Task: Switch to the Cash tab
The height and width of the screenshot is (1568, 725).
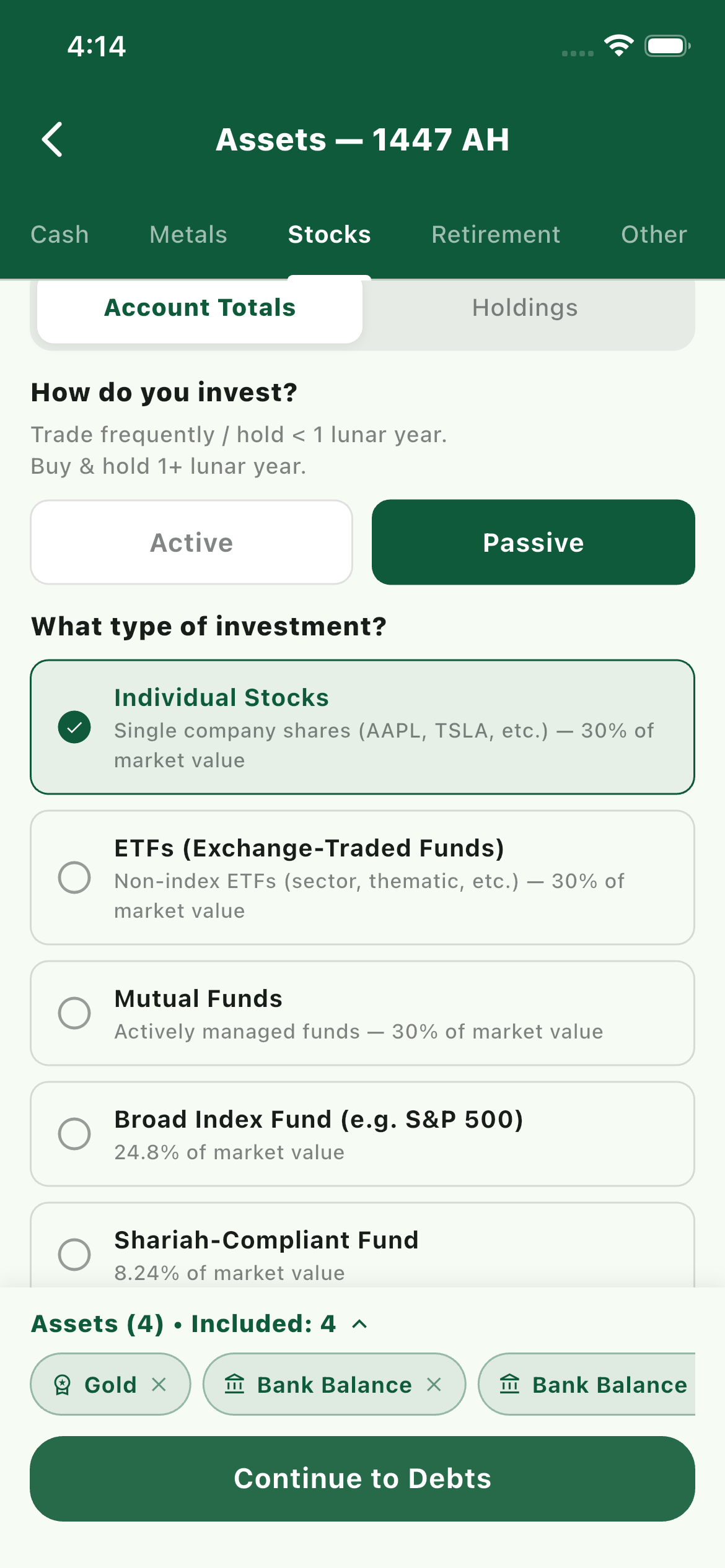Action: (x=59, y=234)
